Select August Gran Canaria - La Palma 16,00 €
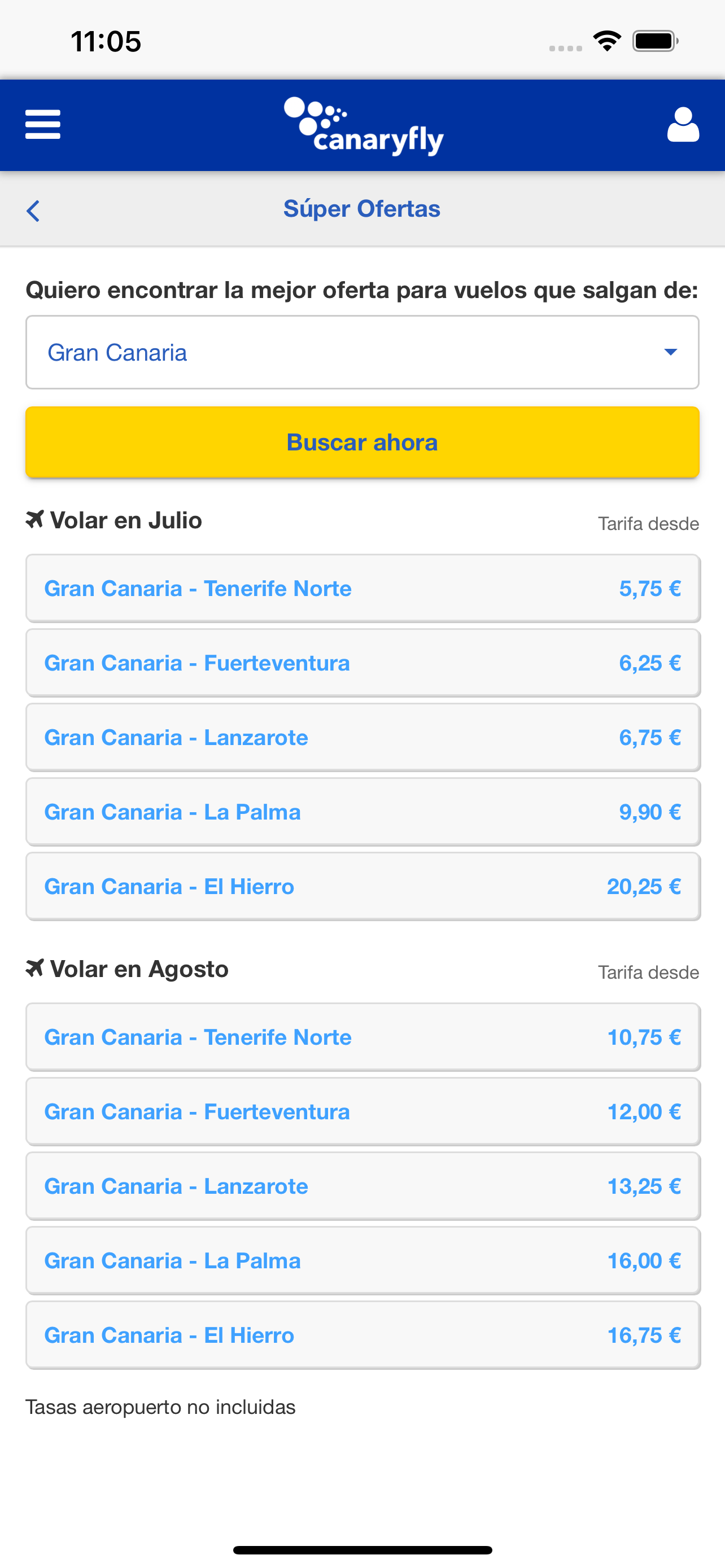The image size is (725, 1568). pos(363,1260)
